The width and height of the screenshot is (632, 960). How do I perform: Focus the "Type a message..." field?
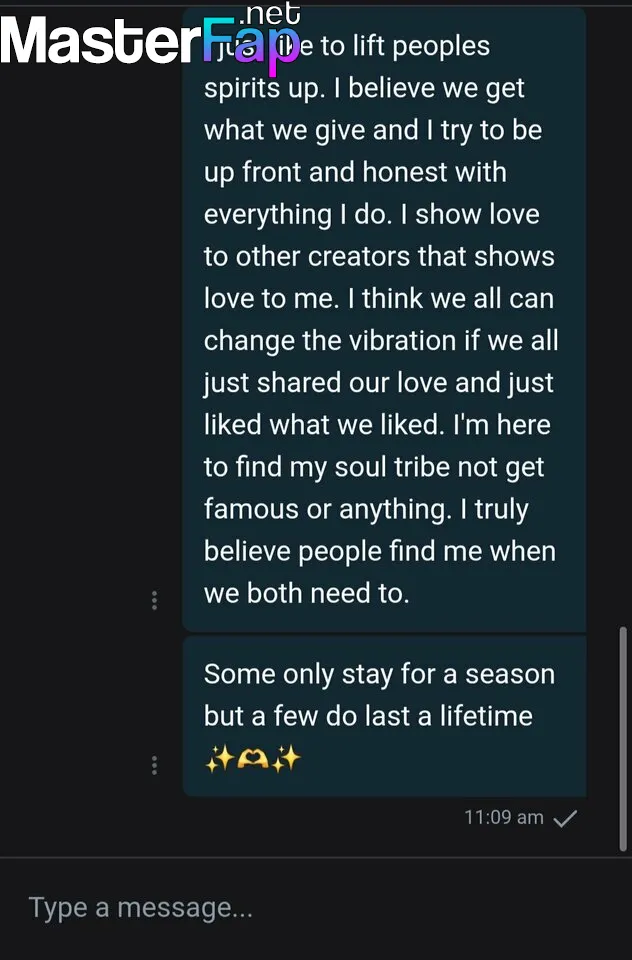coord(300,908)
